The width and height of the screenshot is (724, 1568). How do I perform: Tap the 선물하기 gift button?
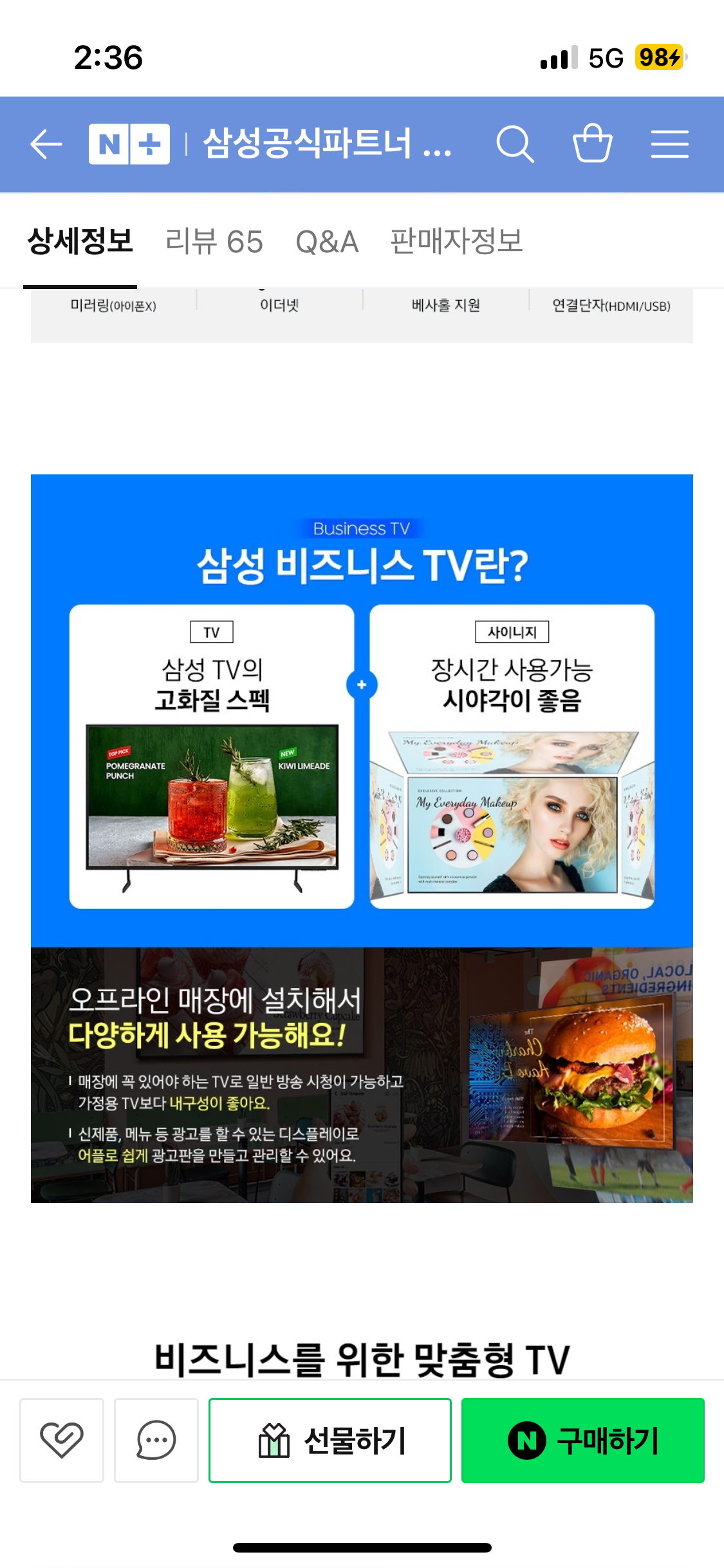click(x=330, y=1440)
